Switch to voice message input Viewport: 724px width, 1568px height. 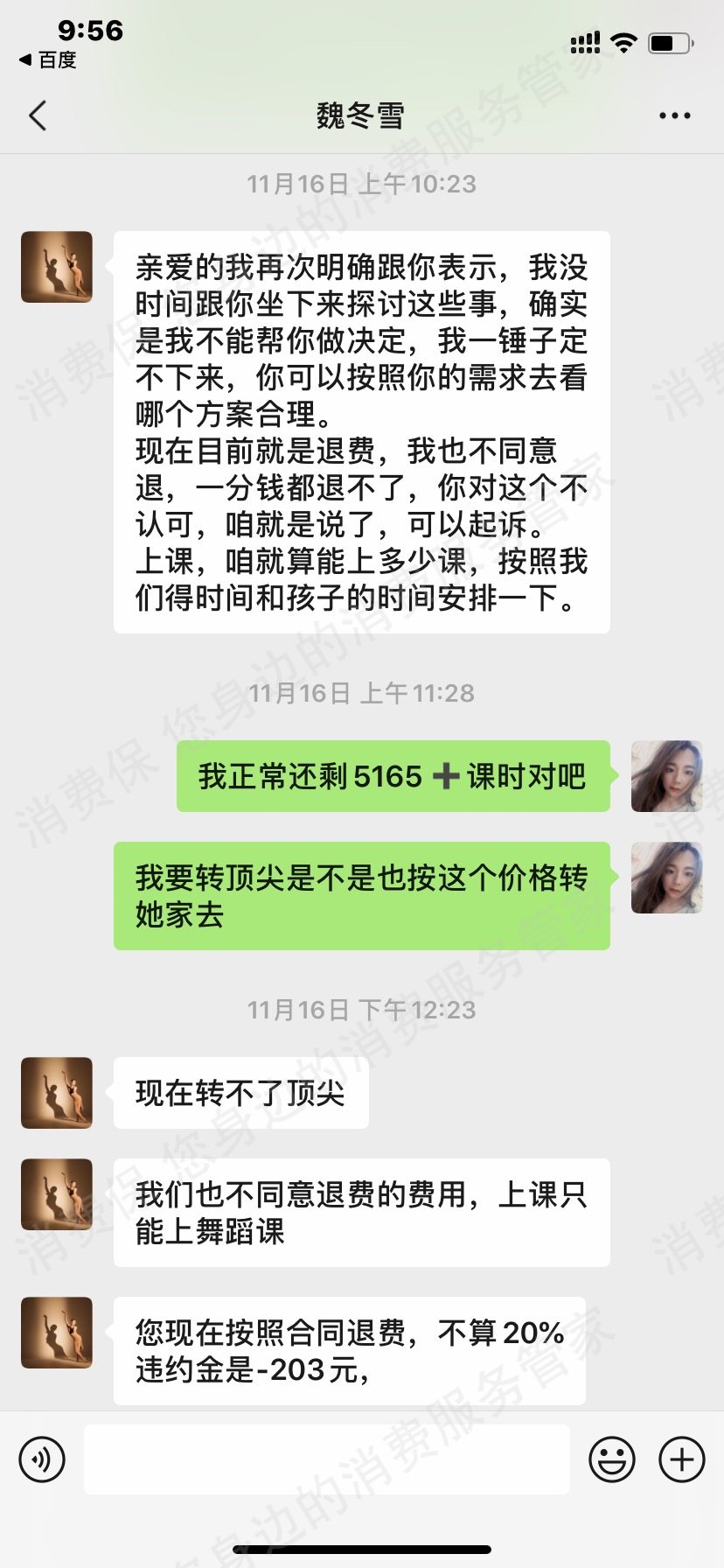click(x=42, y=1459)
